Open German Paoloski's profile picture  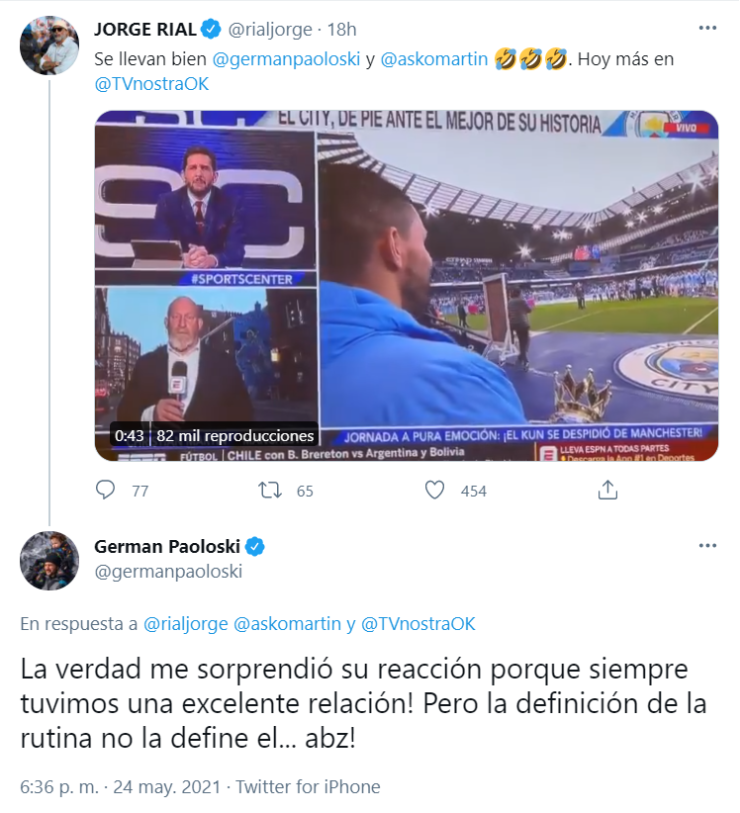48,561
